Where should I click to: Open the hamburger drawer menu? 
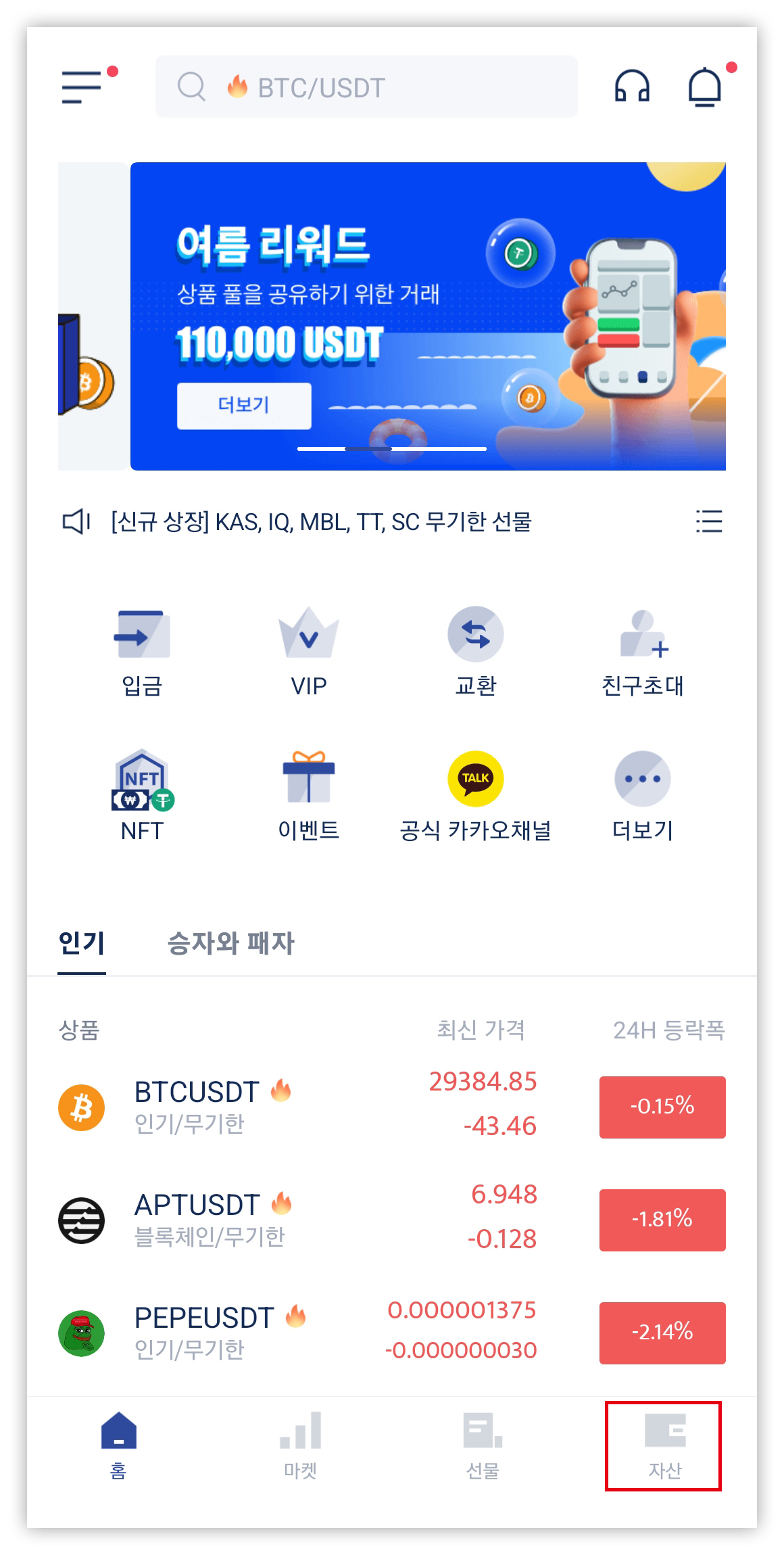click(x=82, y=87)
